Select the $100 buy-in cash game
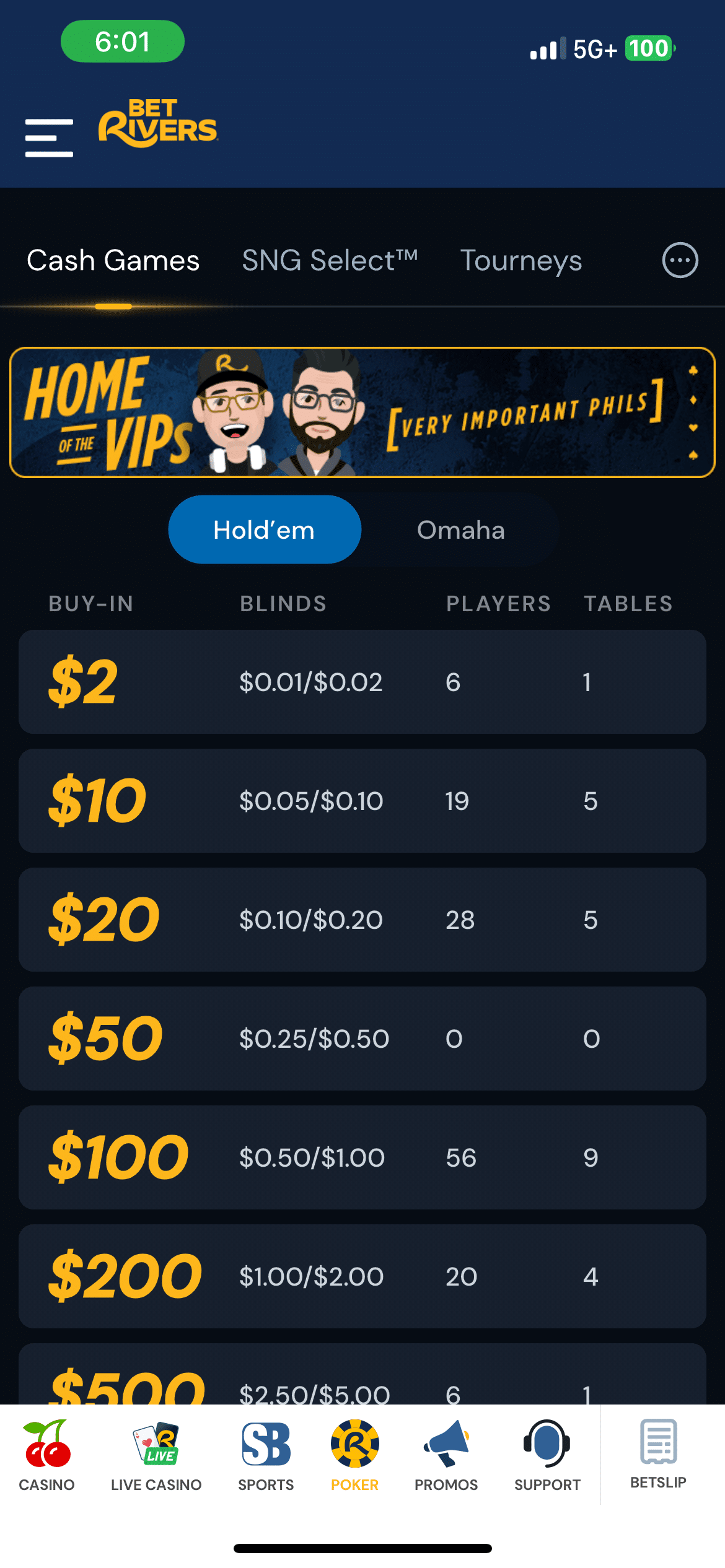Screen dimensions: 725x1568 coord(362,1157)
